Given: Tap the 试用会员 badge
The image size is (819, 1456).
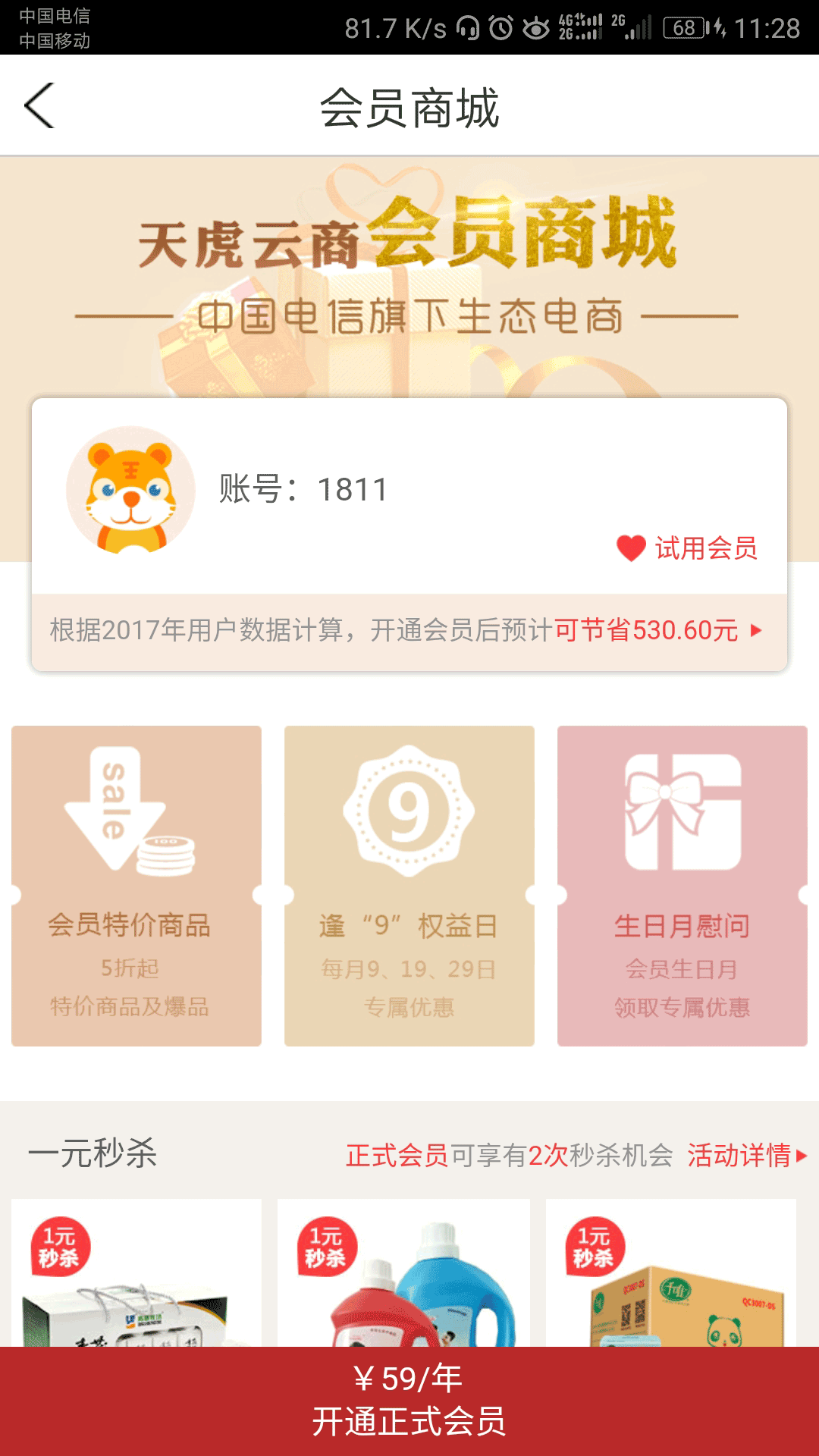Looking at the screenshot, I should (687, 548).
